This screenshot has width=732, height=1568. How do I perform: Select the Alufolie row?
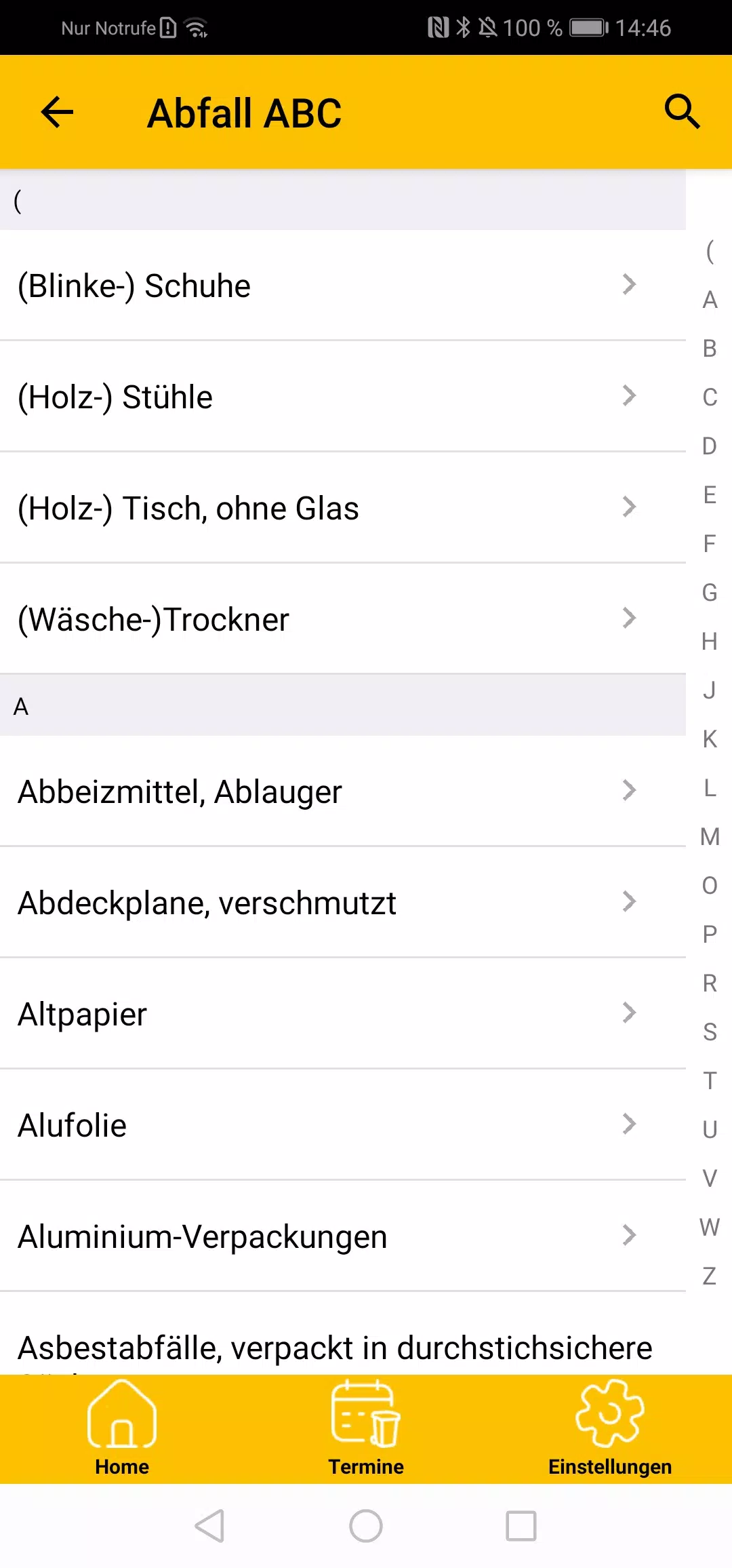point(343,1125)
